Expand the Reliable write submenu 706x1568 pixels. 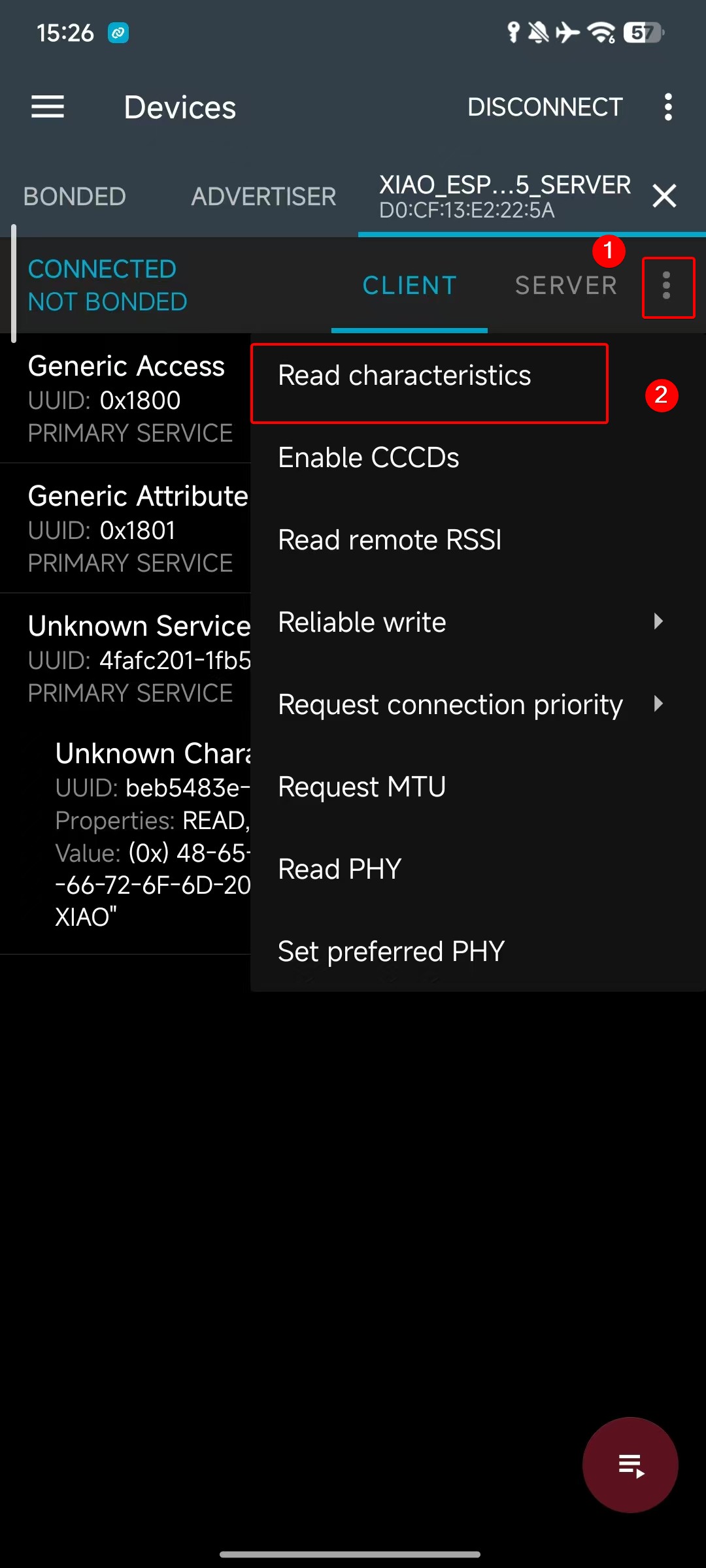(x=471, y=622)
